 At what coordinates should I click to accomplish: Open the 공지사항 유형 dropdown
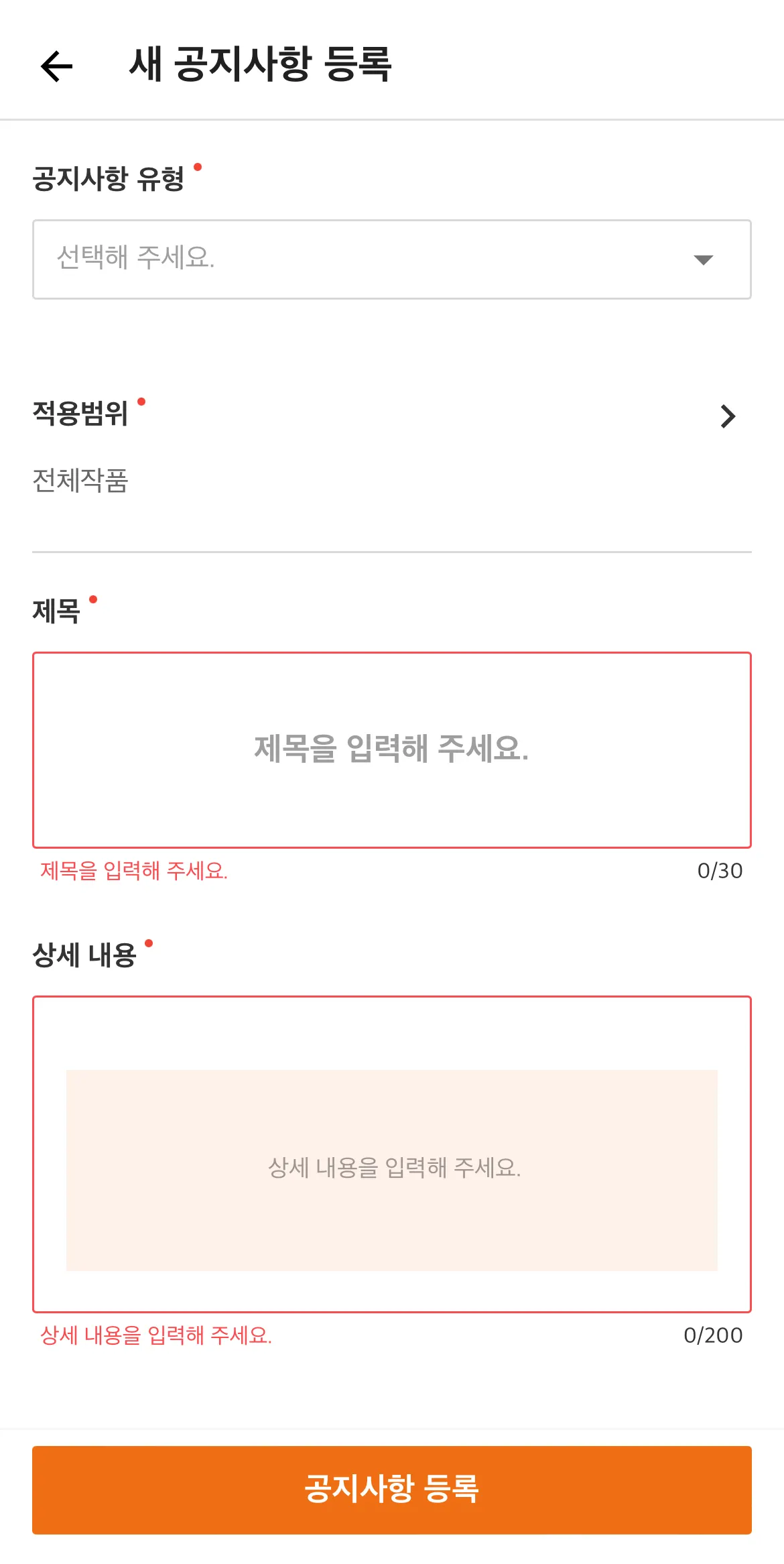391,259
